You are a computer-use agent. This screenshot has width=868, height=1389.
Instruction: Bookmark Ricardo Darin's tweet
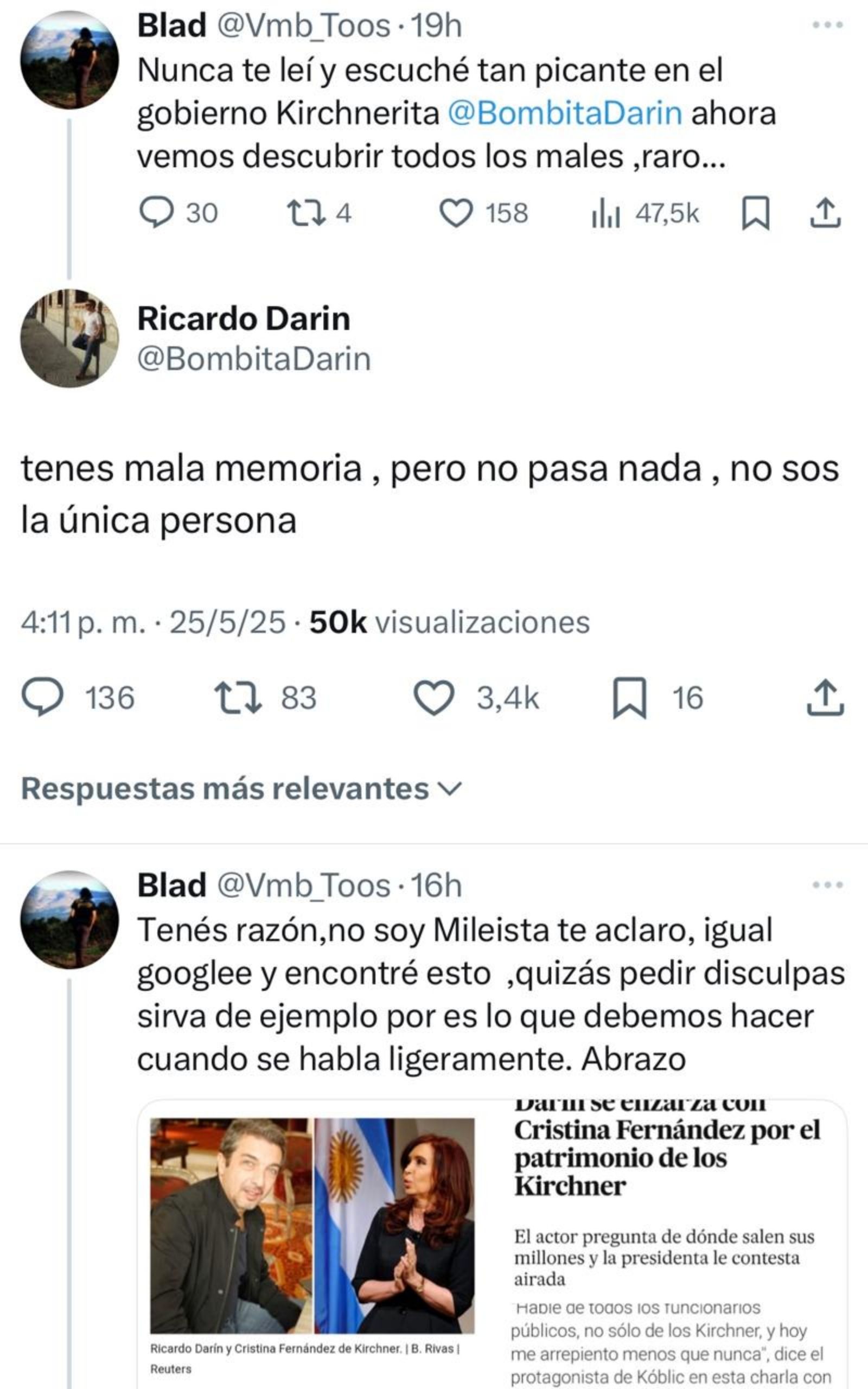[x=630, y=697]
